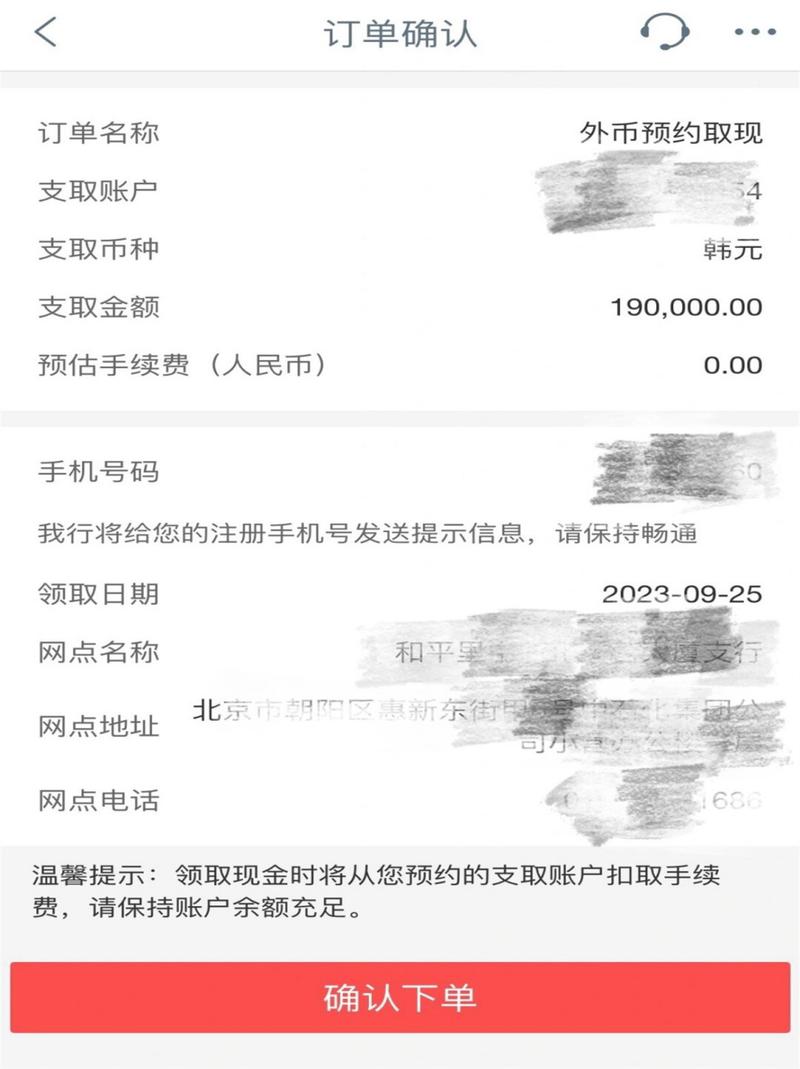
Task: Select the 订单名称 外币预约取现 row
Action: (x=400, y=130)
